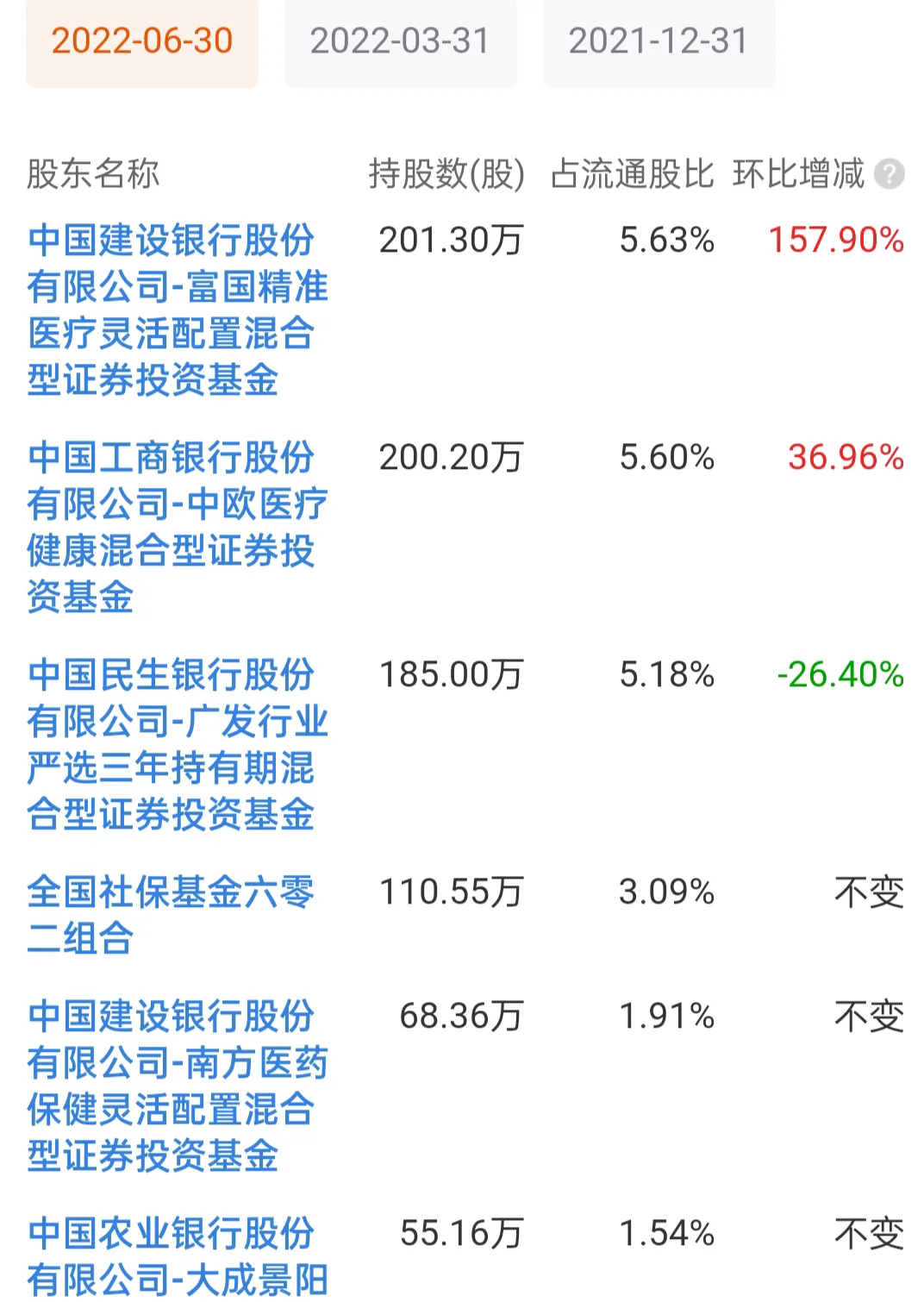Switch to the 2021-12-31 report date
Screen dimensions: 924x1302
(x=659, y=41)
